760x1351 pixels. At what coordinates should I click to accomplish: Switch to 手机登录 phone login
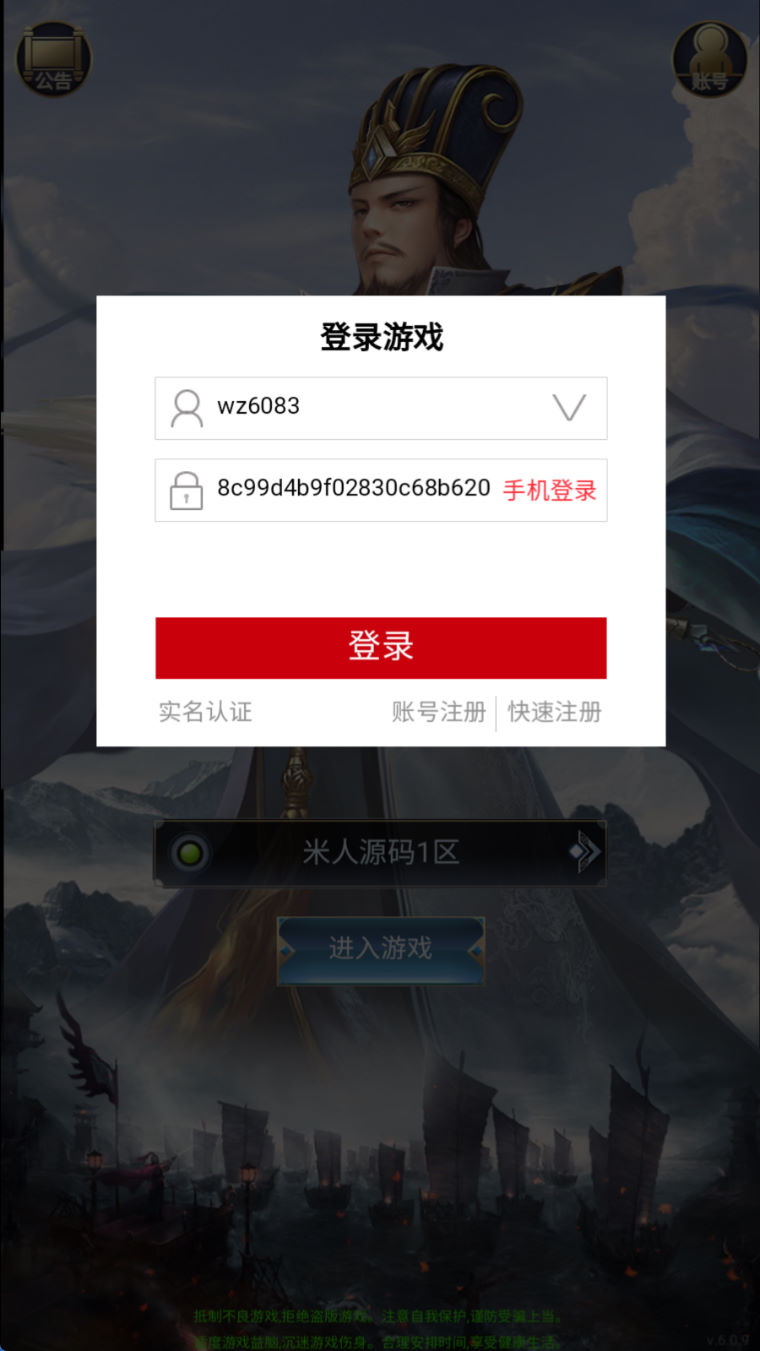click(x=549, y=490)
